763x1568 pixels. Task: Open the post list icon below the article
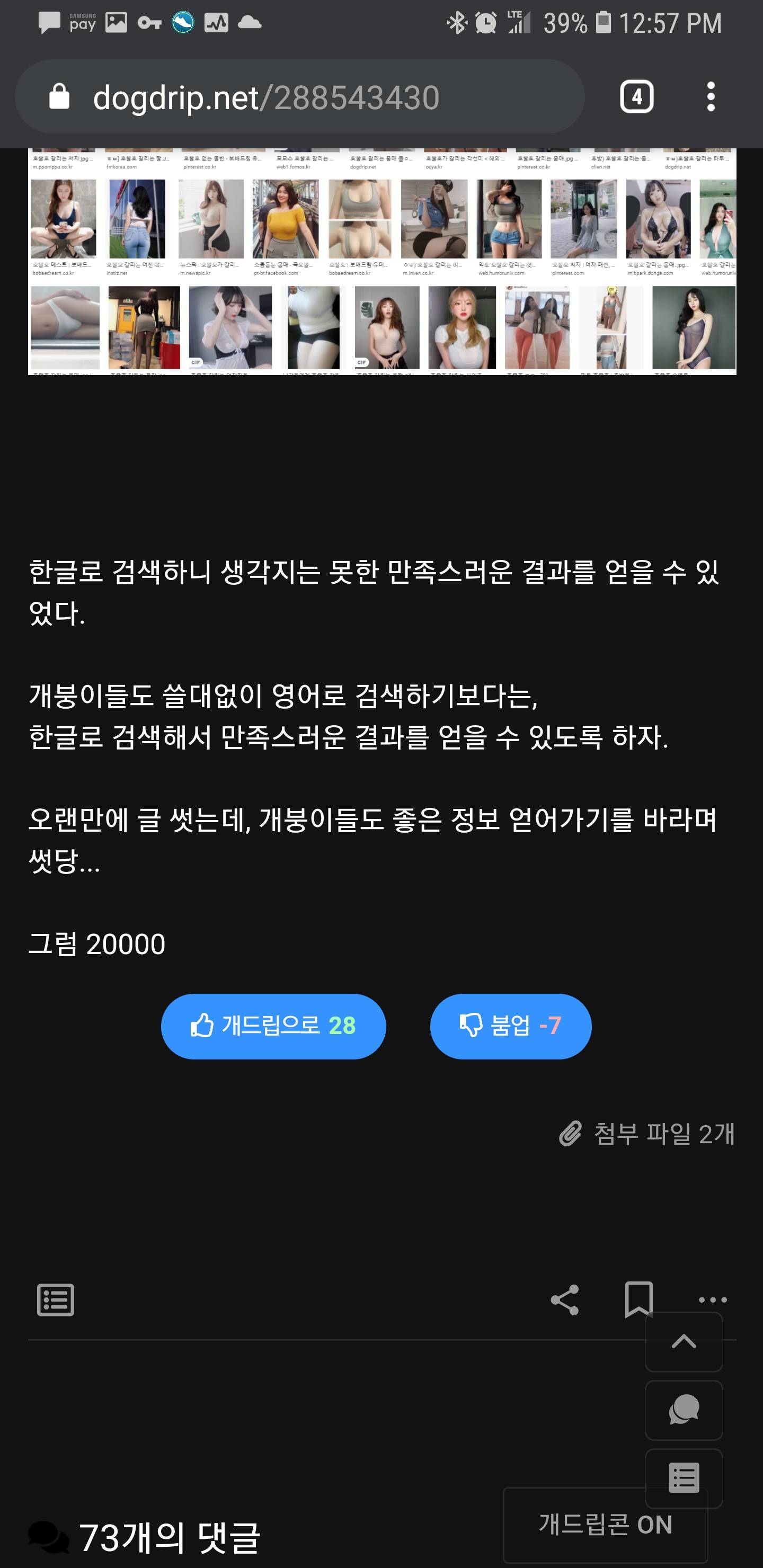56,1299
